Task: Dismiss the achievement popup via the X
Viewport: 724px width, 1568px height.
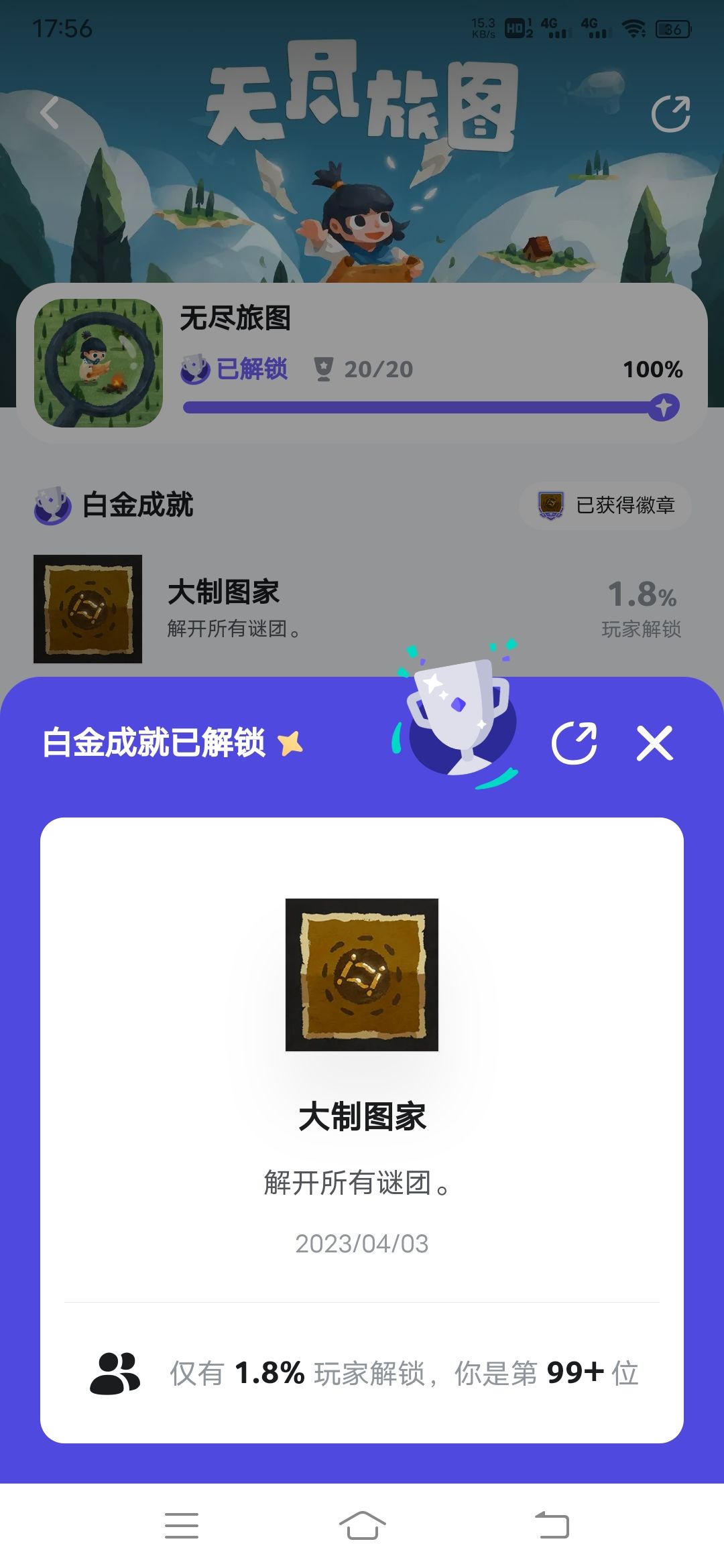Action: pyautogui.click(x=654, y=742)
